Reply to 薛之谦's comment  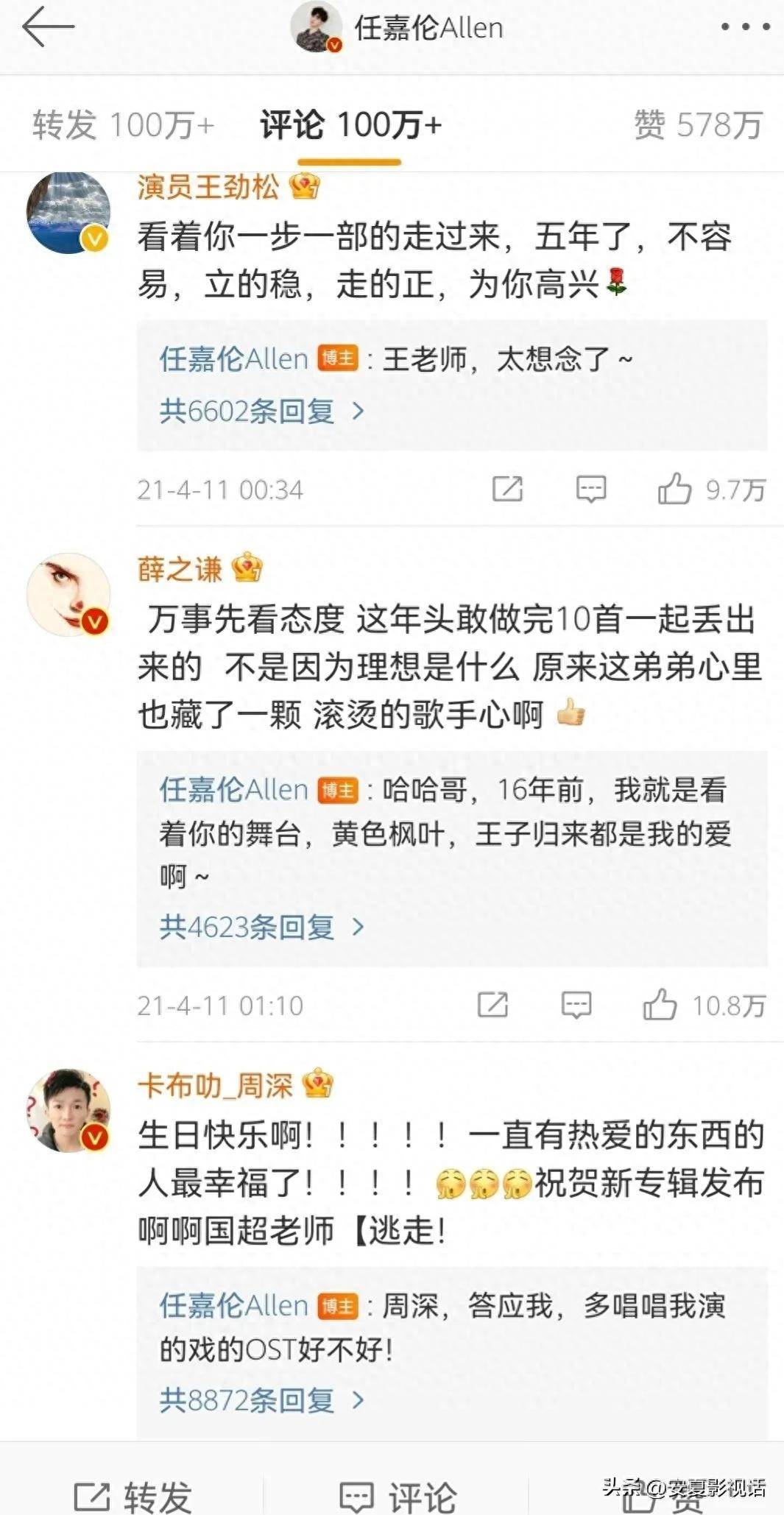tap(576, 1005)
